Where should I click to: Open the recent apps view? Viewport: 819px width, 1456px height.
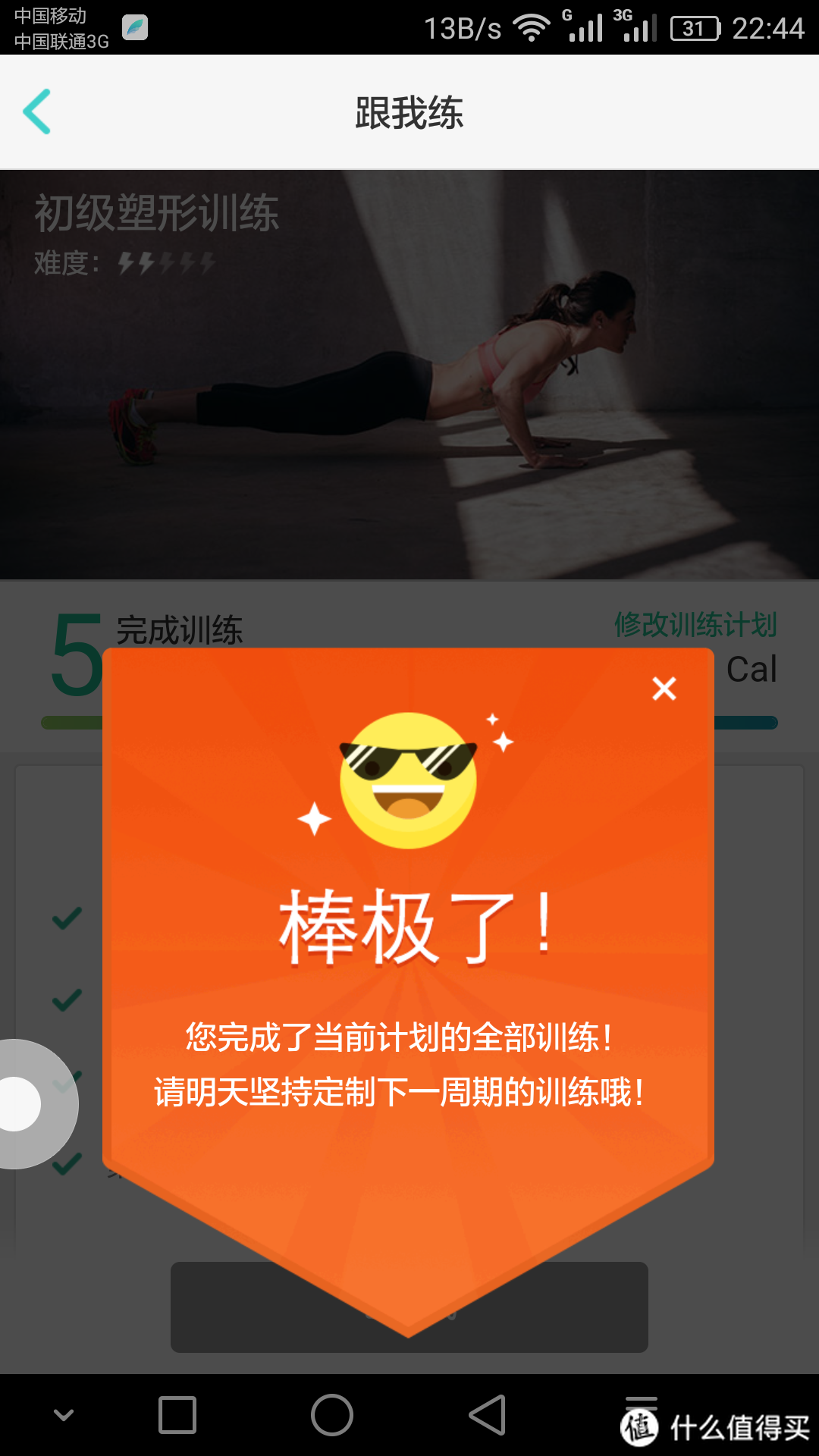pos(177,1415)
